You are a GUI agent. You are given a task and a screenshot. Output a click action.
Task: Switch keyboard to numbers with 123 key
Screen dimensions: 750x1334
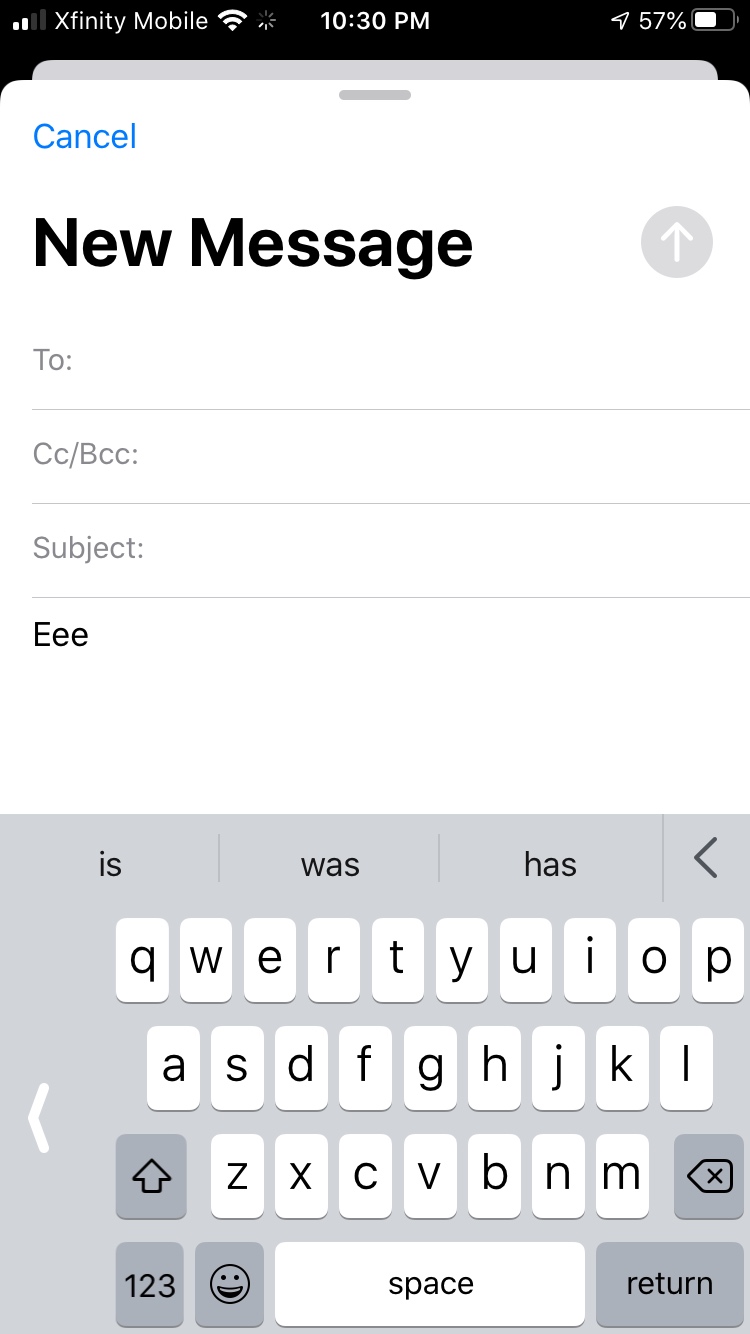pyautogui.click(x=150, y=1284)
